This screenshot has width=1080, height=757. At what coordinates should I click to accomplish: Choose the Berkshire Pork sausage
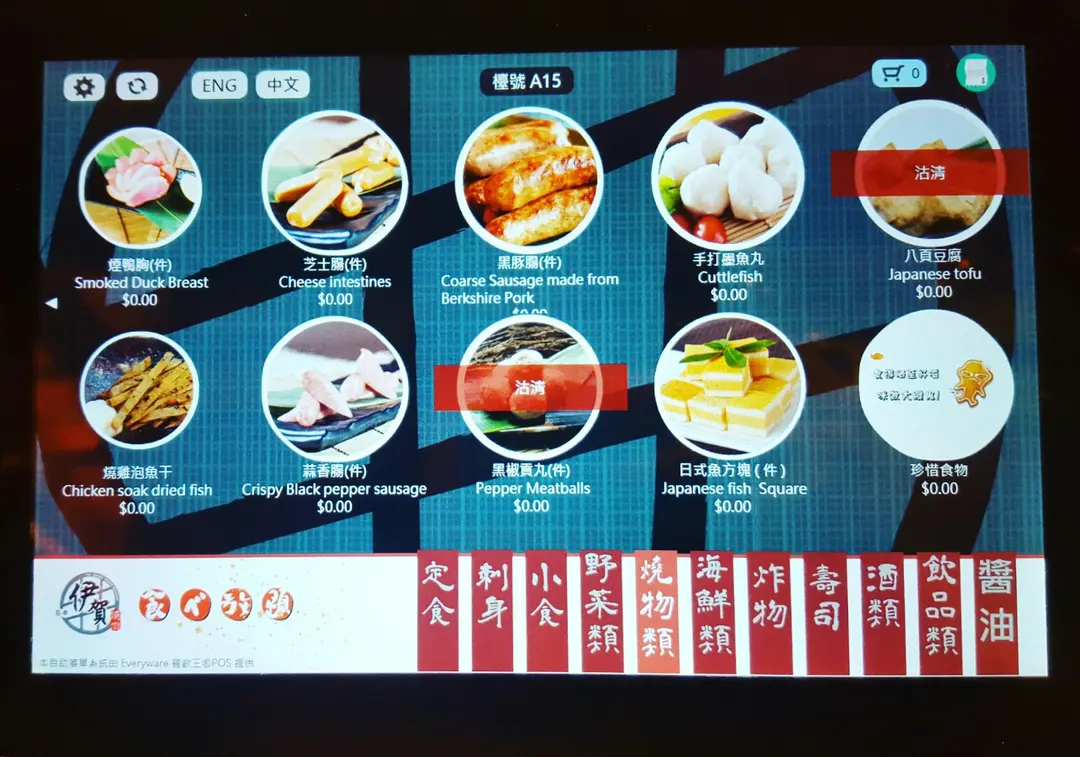click(x=529, y=181)
